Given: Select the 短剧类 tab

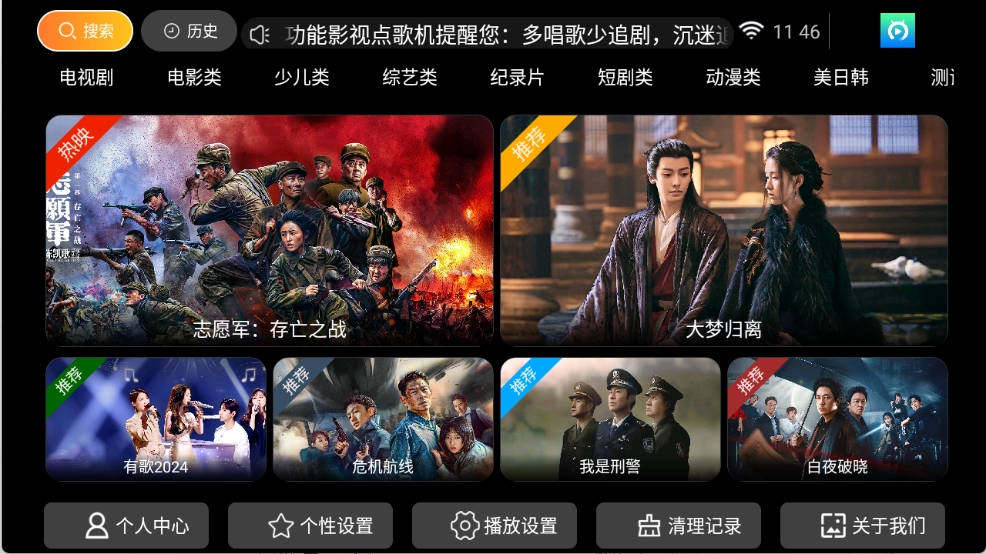Looking at the screenshot, I should pos(625,78).
